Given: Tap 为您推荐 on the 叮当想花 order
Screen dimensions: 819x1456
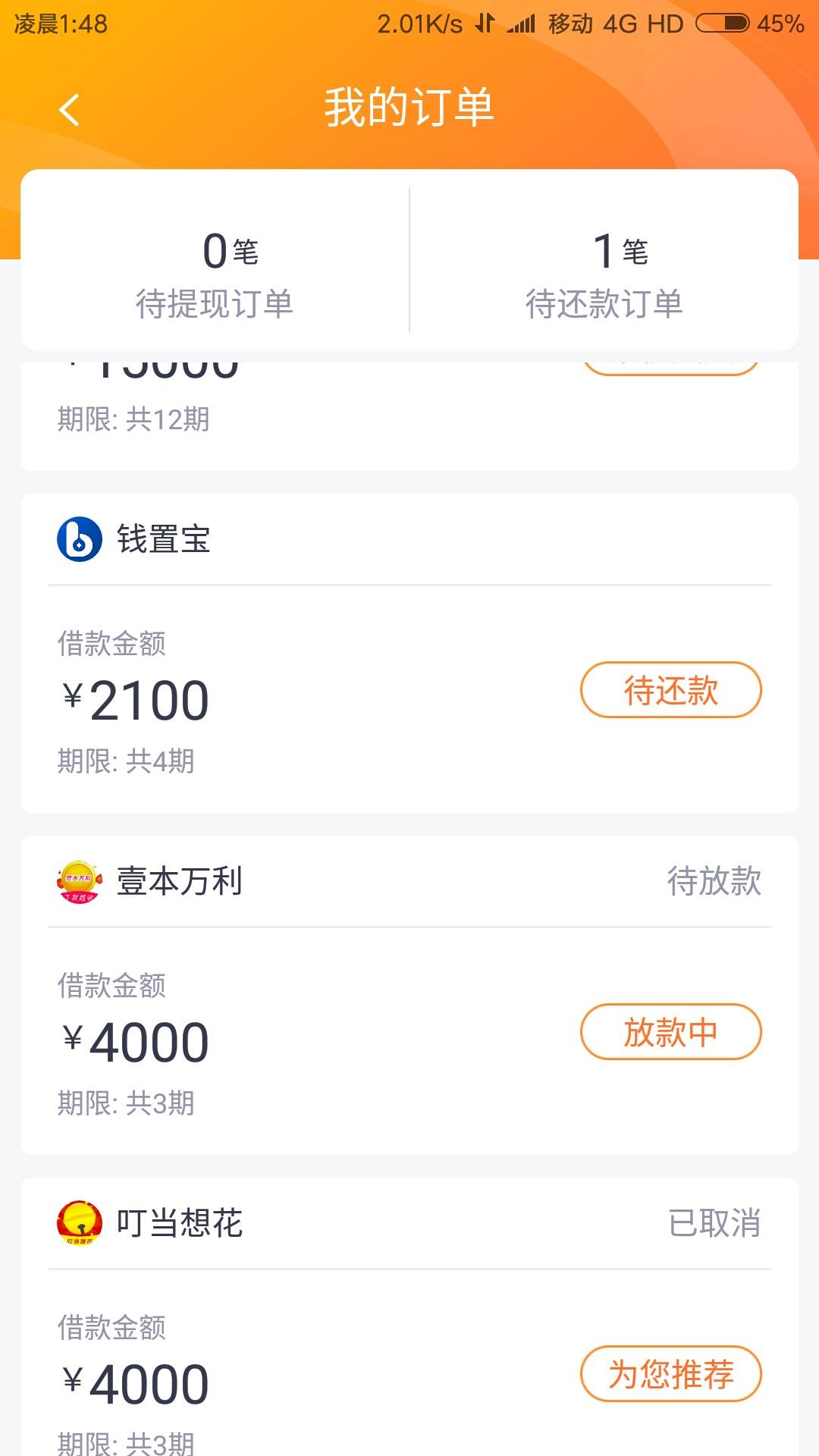Looking at the screenshot, I should pos(670,1374).
